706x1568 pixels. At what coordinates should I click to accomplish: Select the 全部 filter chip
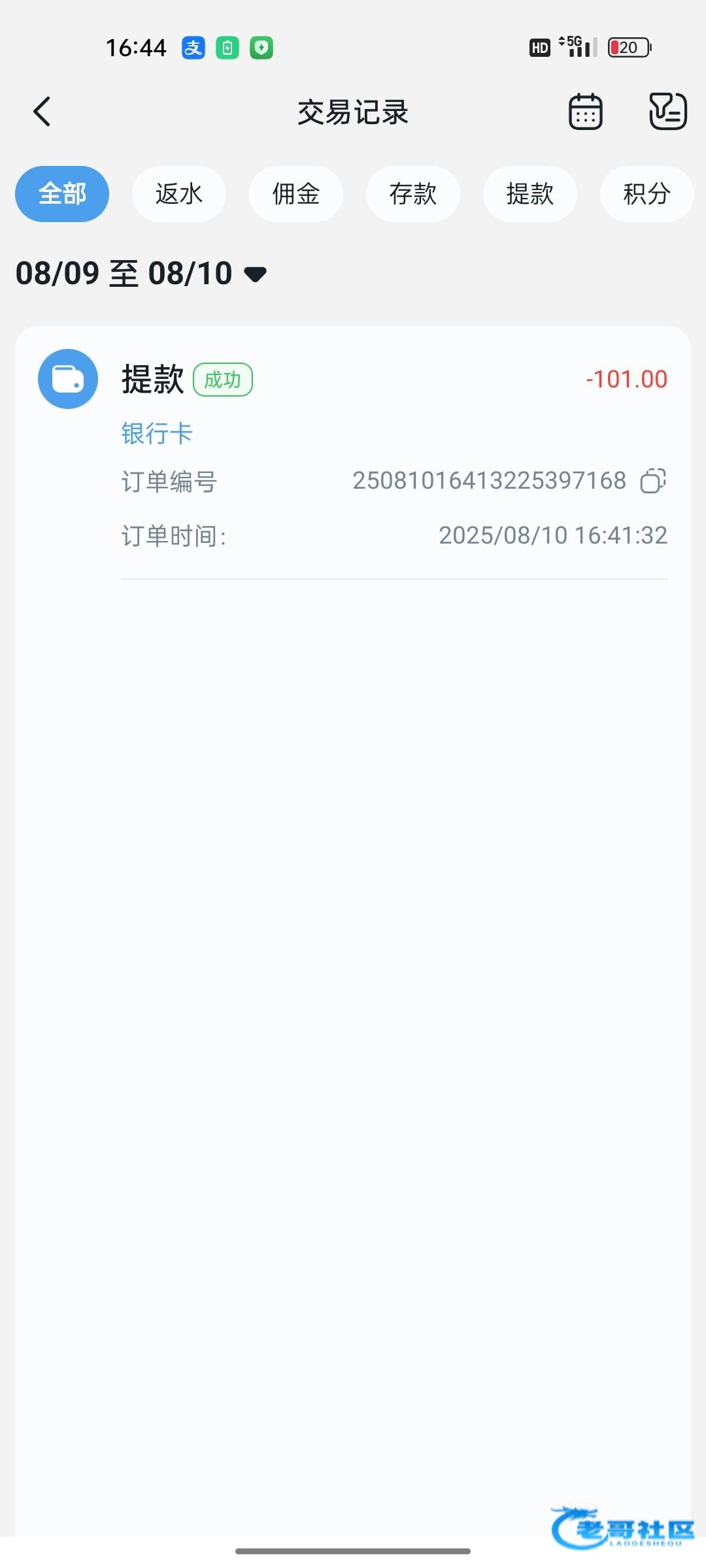(x=62, y=194)
